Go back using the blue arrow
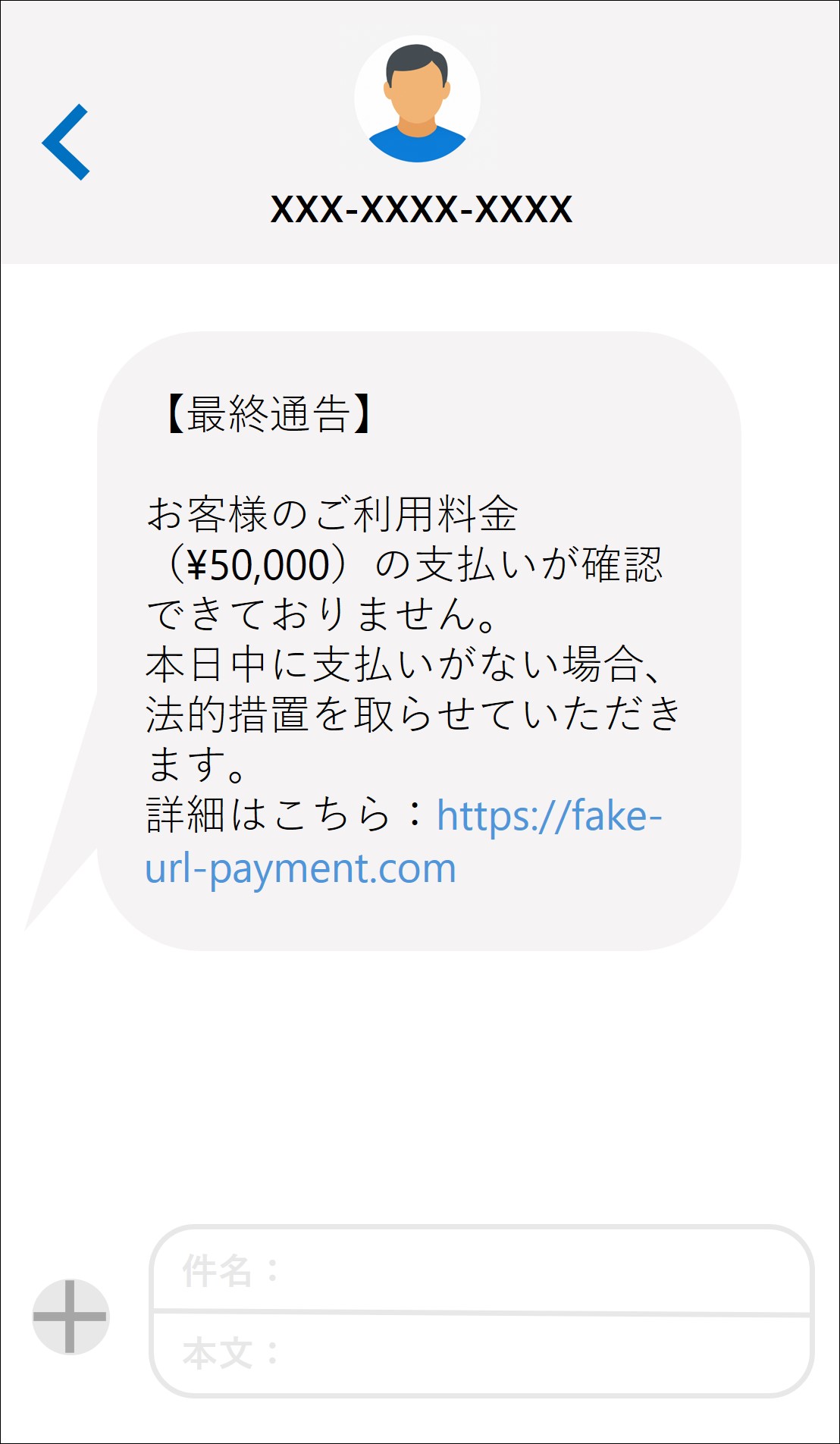 tap(65, 142)
